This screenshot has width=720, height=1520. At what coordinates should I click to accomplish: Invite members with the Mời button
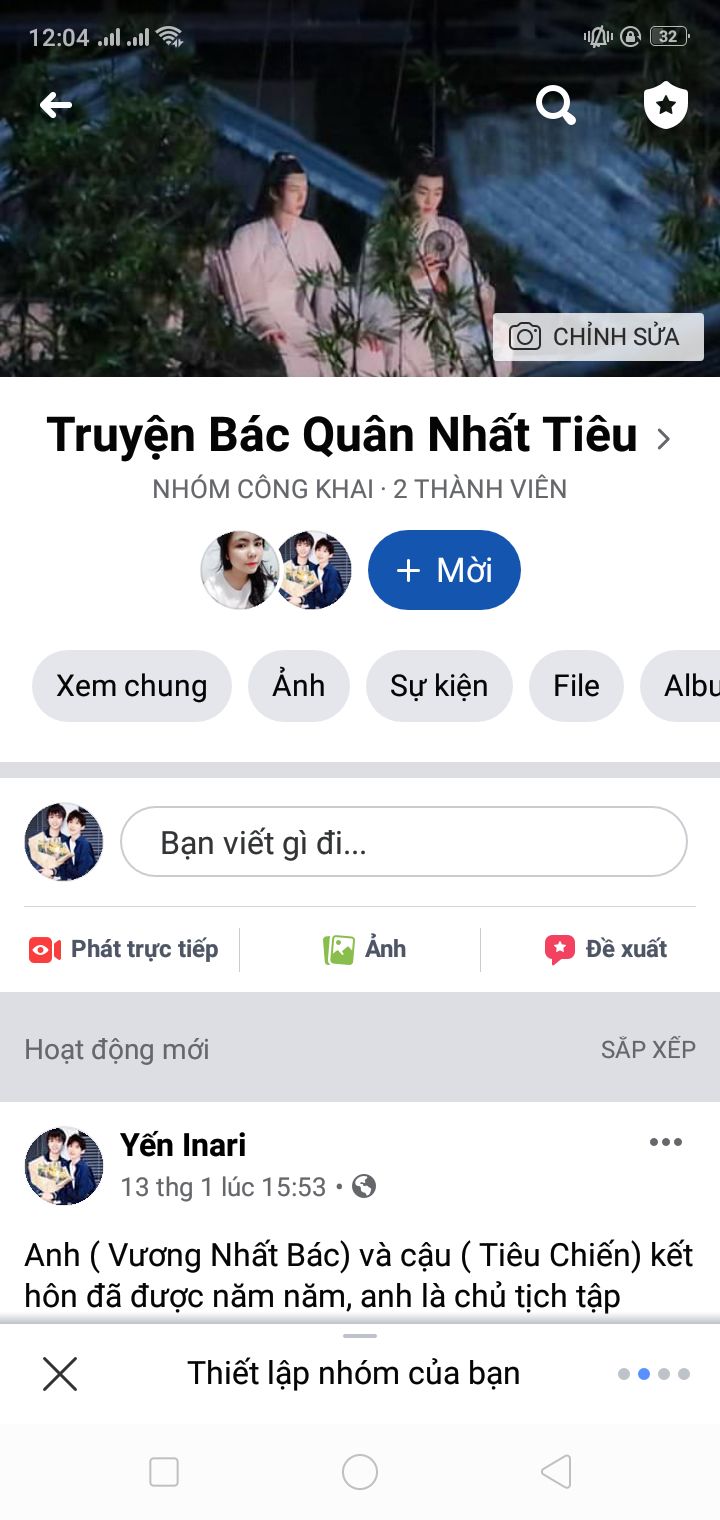pos(444,570)
